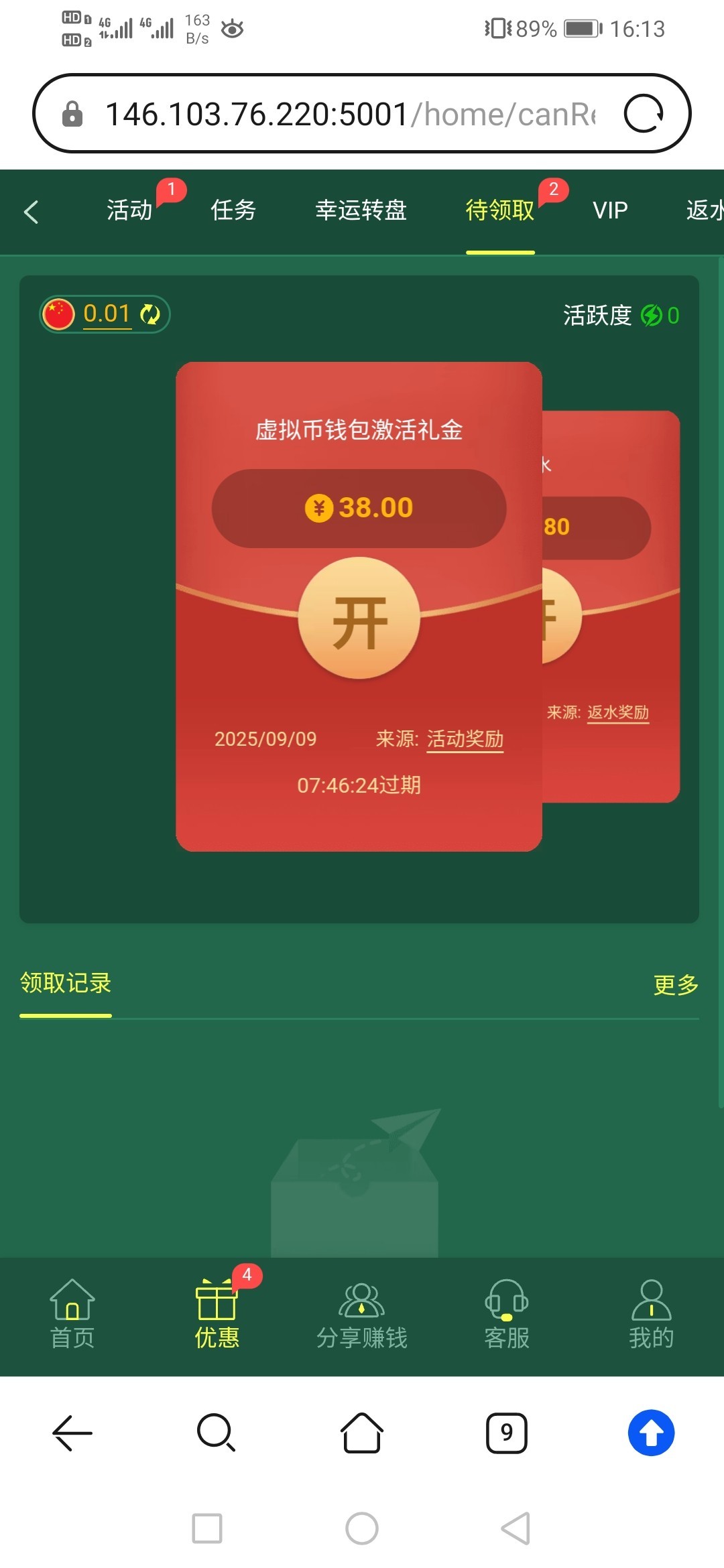The image size is (724, 1568).
Task: Toggle the back chevron at top left
Action: (x=30, y=211)
